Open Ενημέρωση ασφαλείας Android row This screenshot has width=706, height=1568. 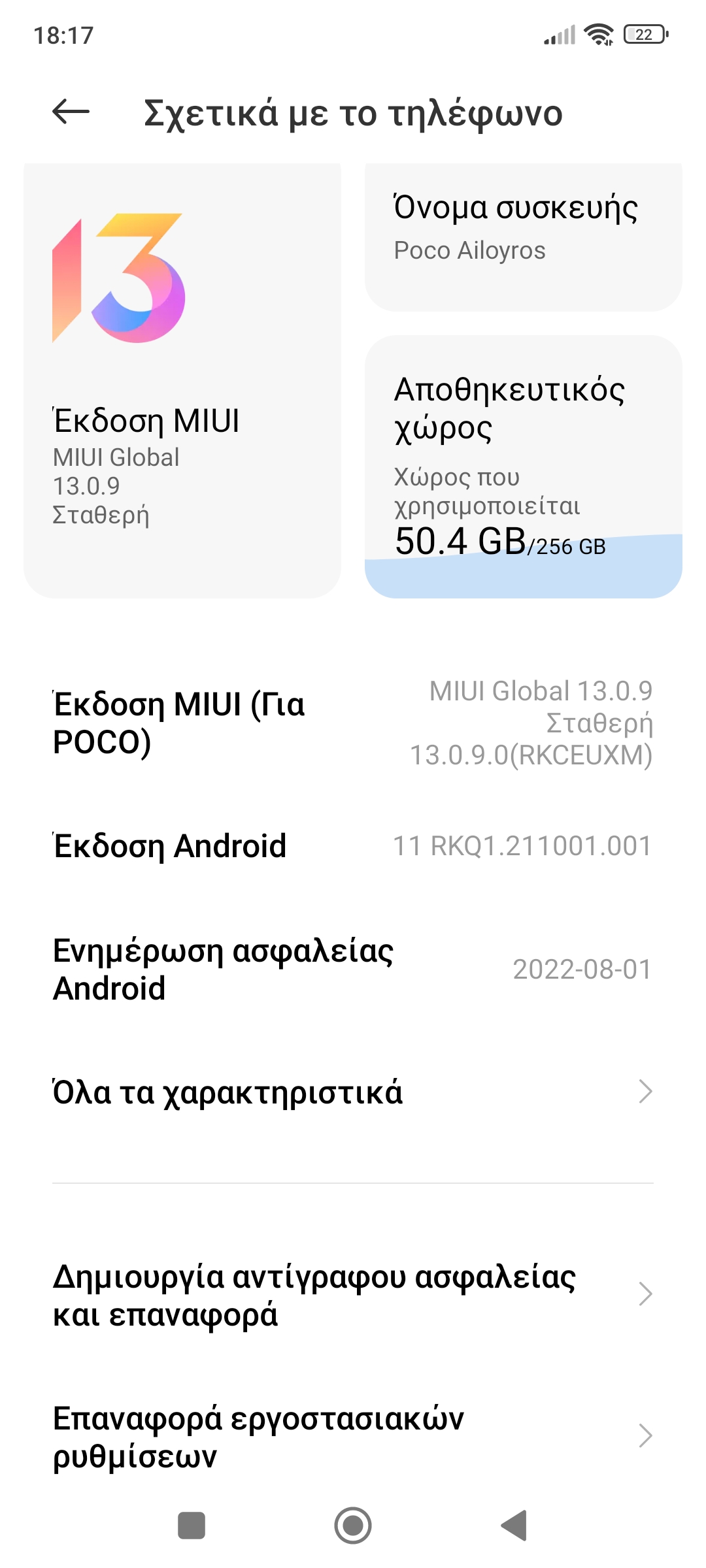click(353, 970)
